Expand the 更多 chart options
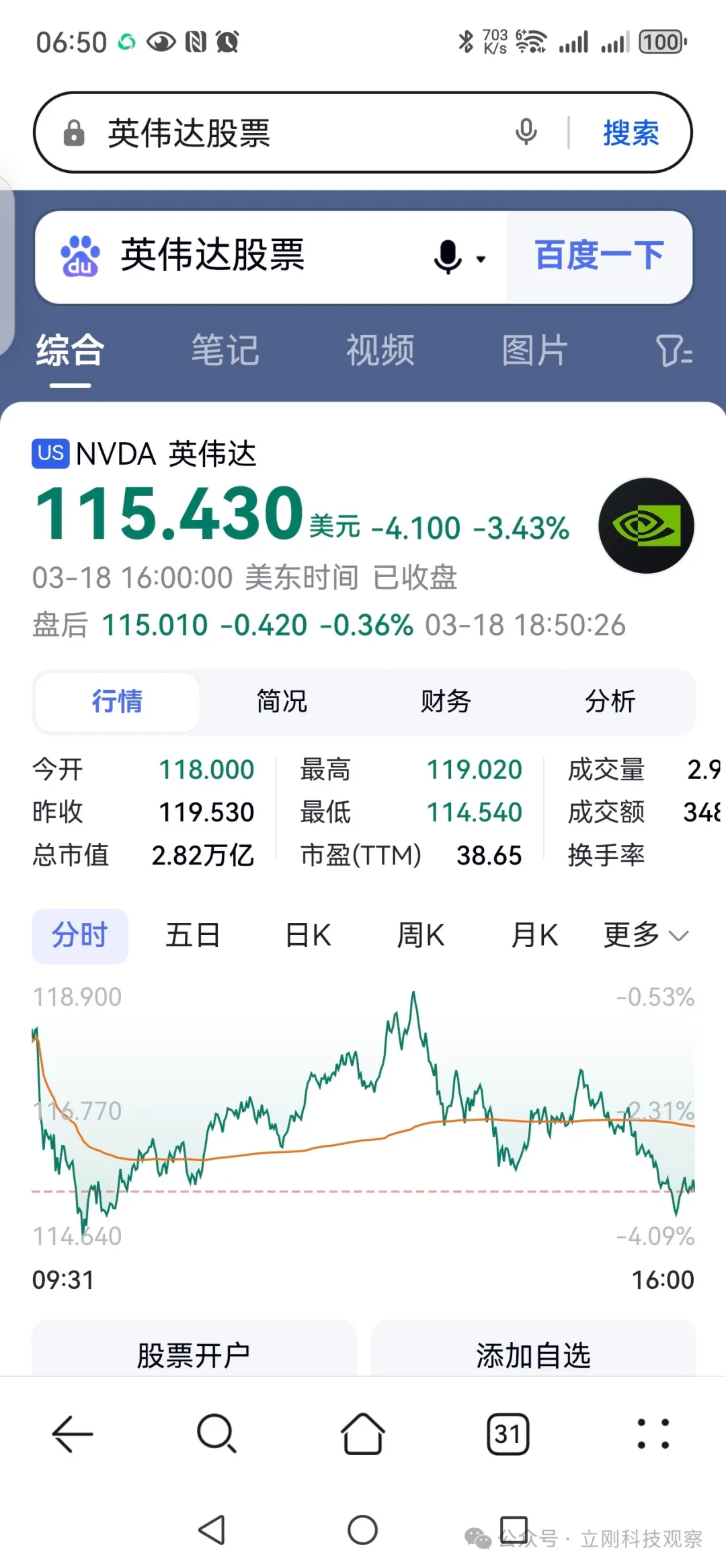Screen dimensions: 726x1568 645,936
